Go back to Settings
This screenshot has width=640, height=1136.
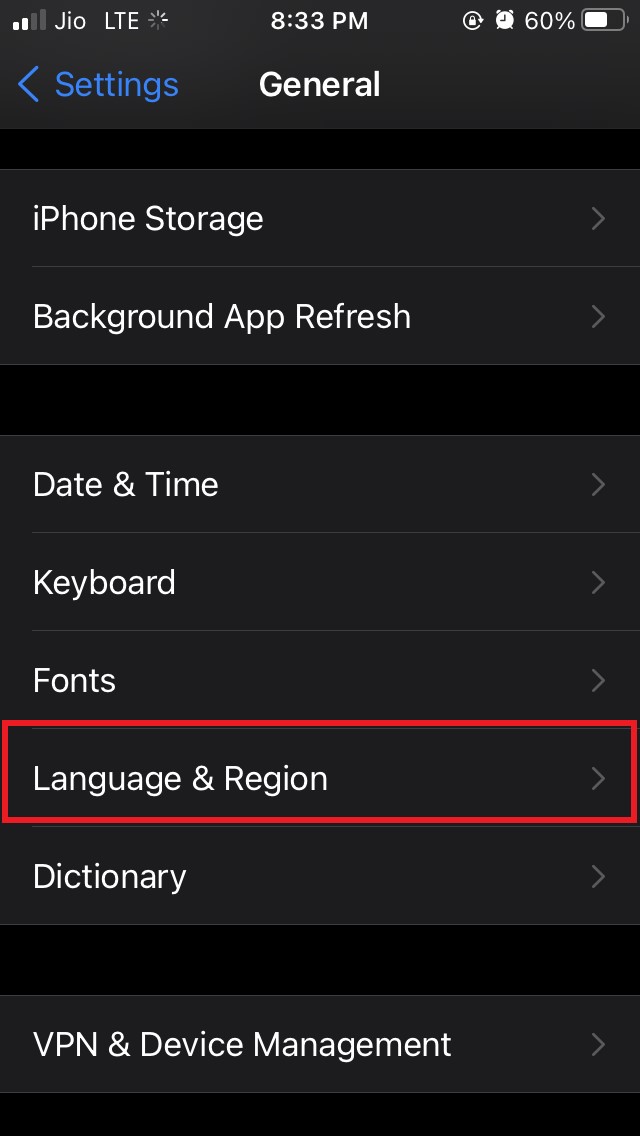pyautogui.click(x=98, y=85)
